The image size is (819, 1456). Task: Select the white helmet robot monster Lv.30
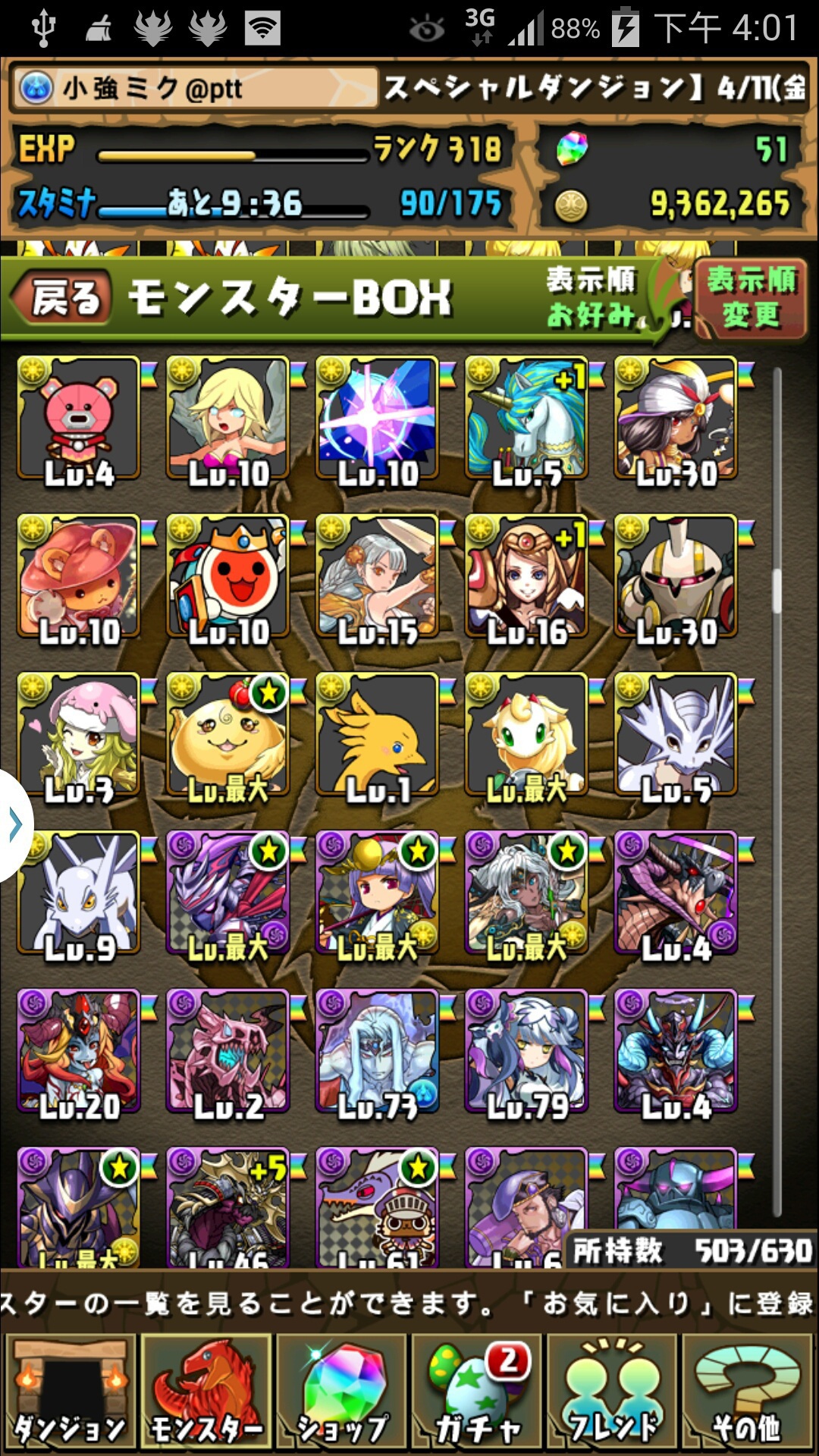coord(676,577)
